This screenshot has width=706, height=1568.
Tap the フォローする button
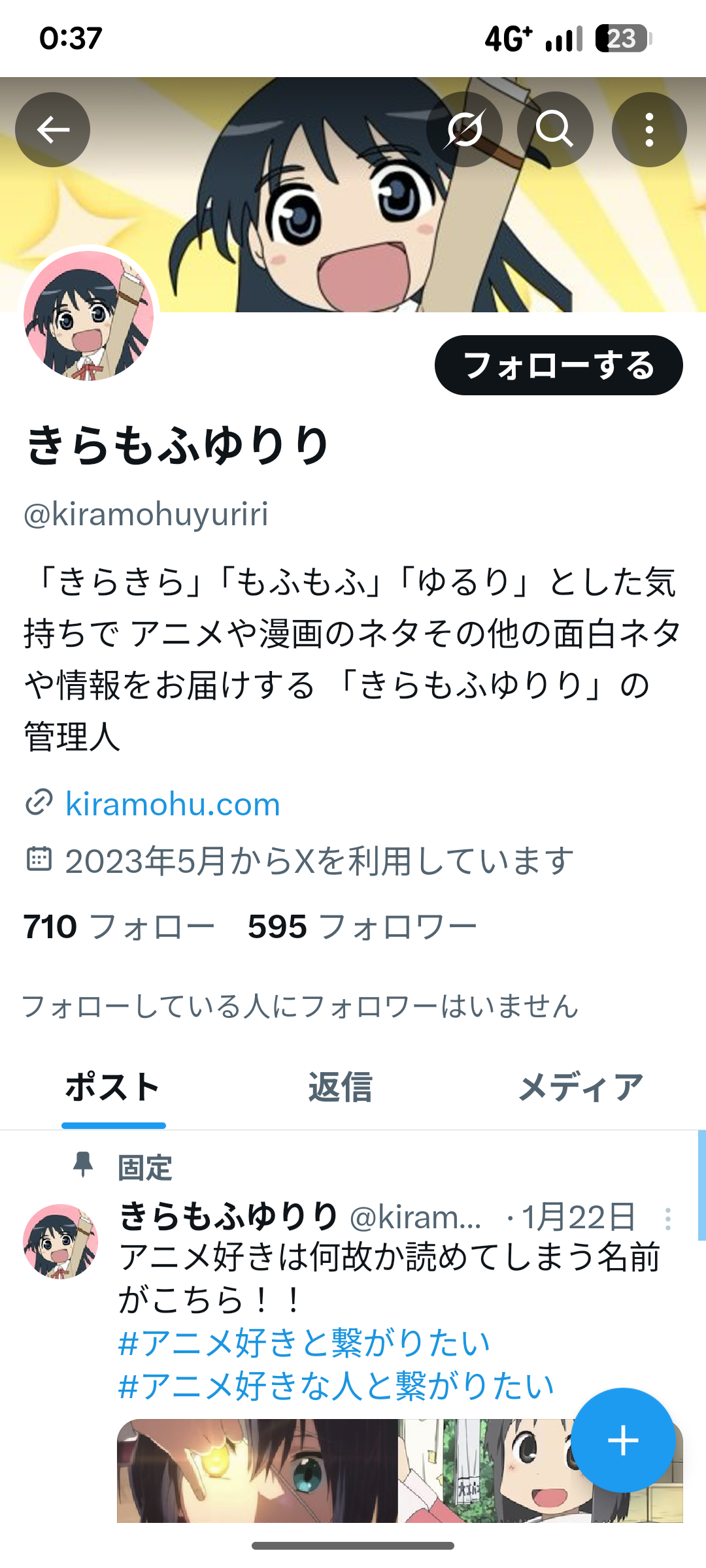558,365
